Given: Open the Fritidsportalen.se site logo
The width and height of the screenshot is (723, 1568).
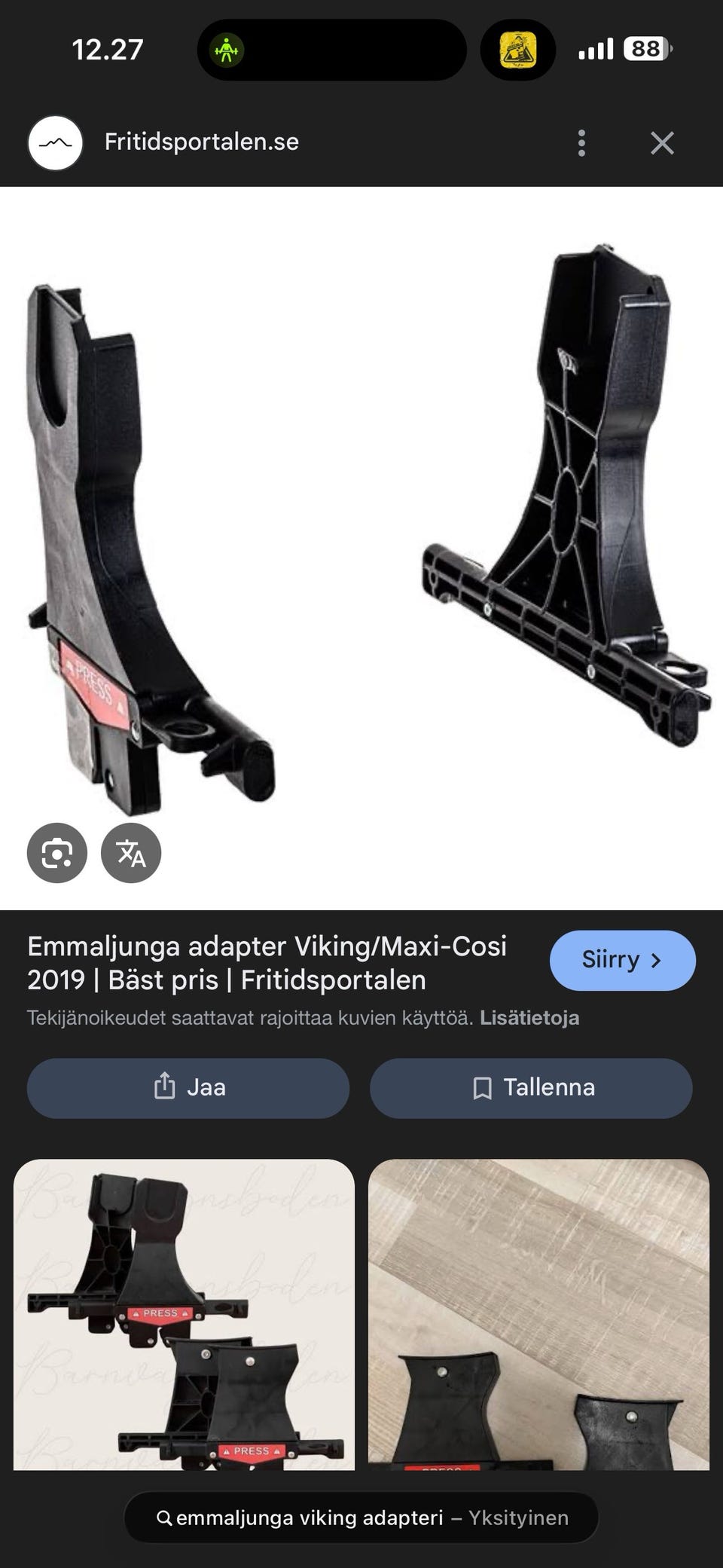Looking at the screenshot, I should coord(55,142).
